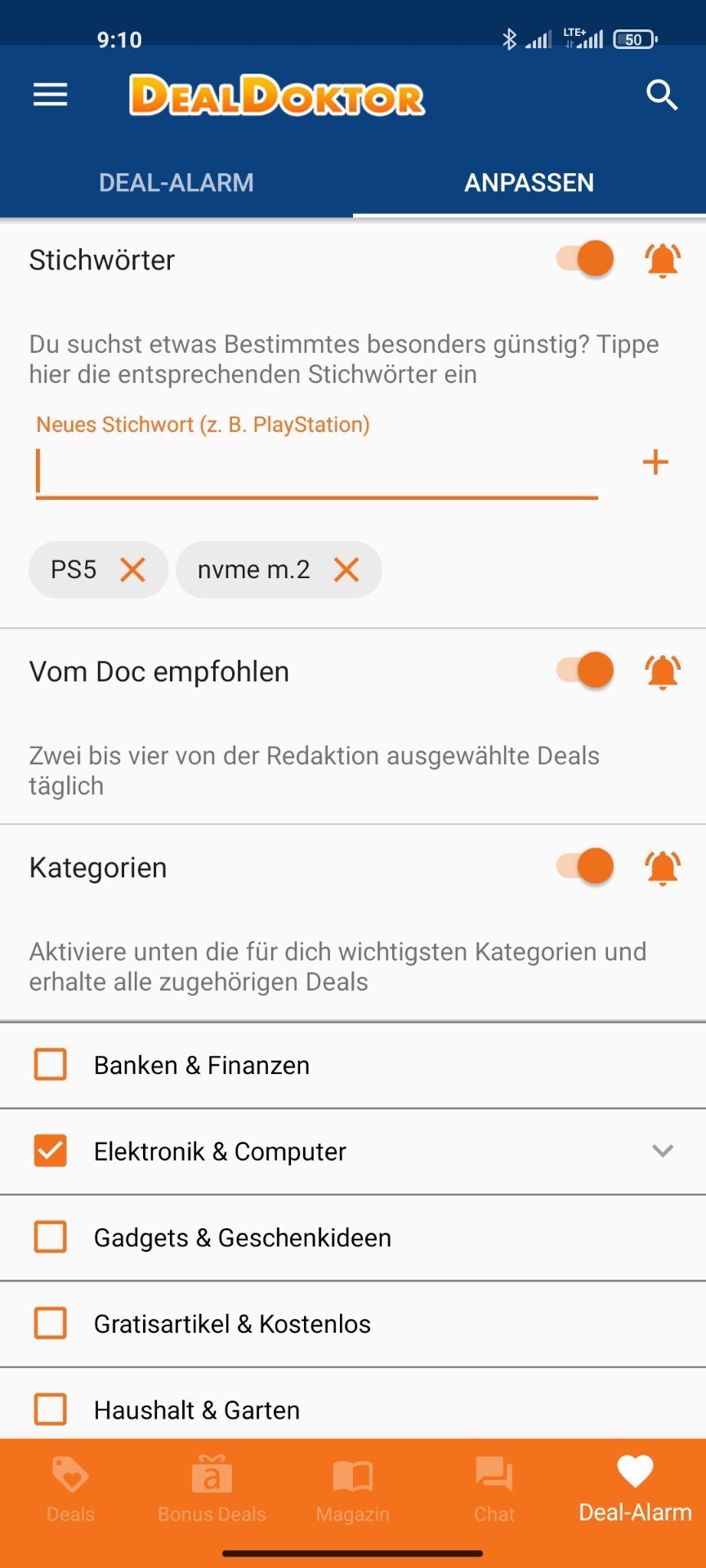Open search via the magnifier icon

(662, 96)
